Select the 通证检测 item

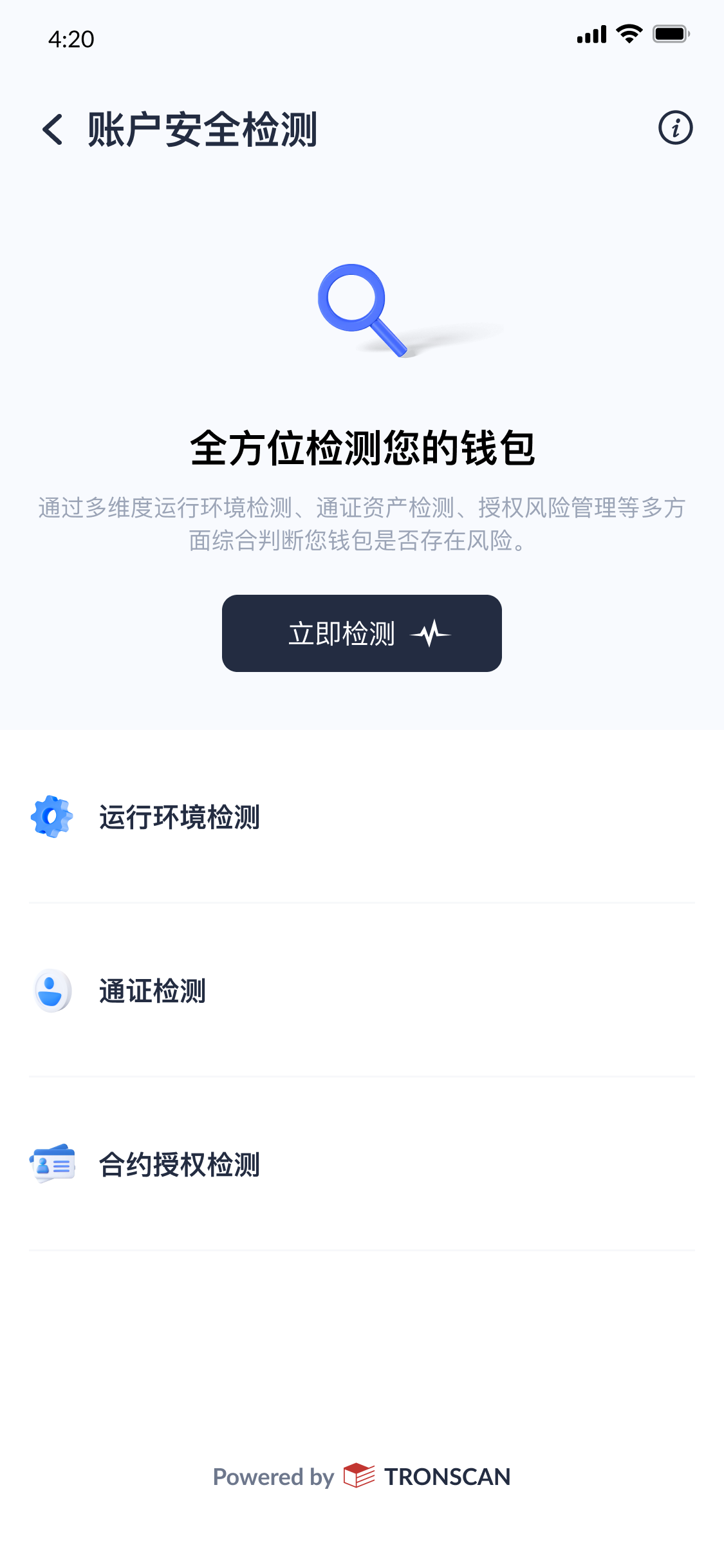[362, 991]
